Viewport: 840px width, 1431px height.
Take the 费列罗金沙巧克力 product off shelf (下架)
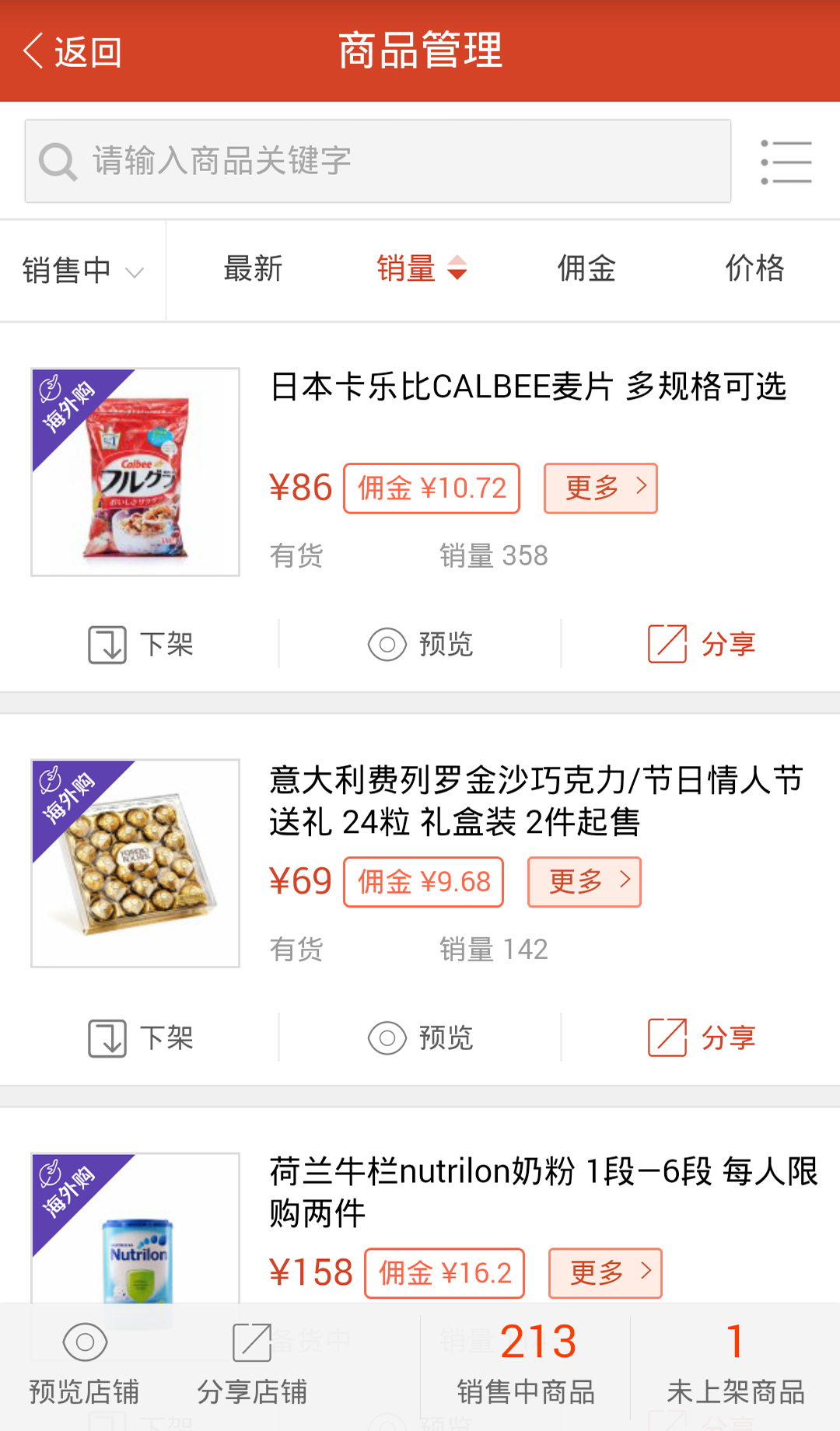[140, 1038]
